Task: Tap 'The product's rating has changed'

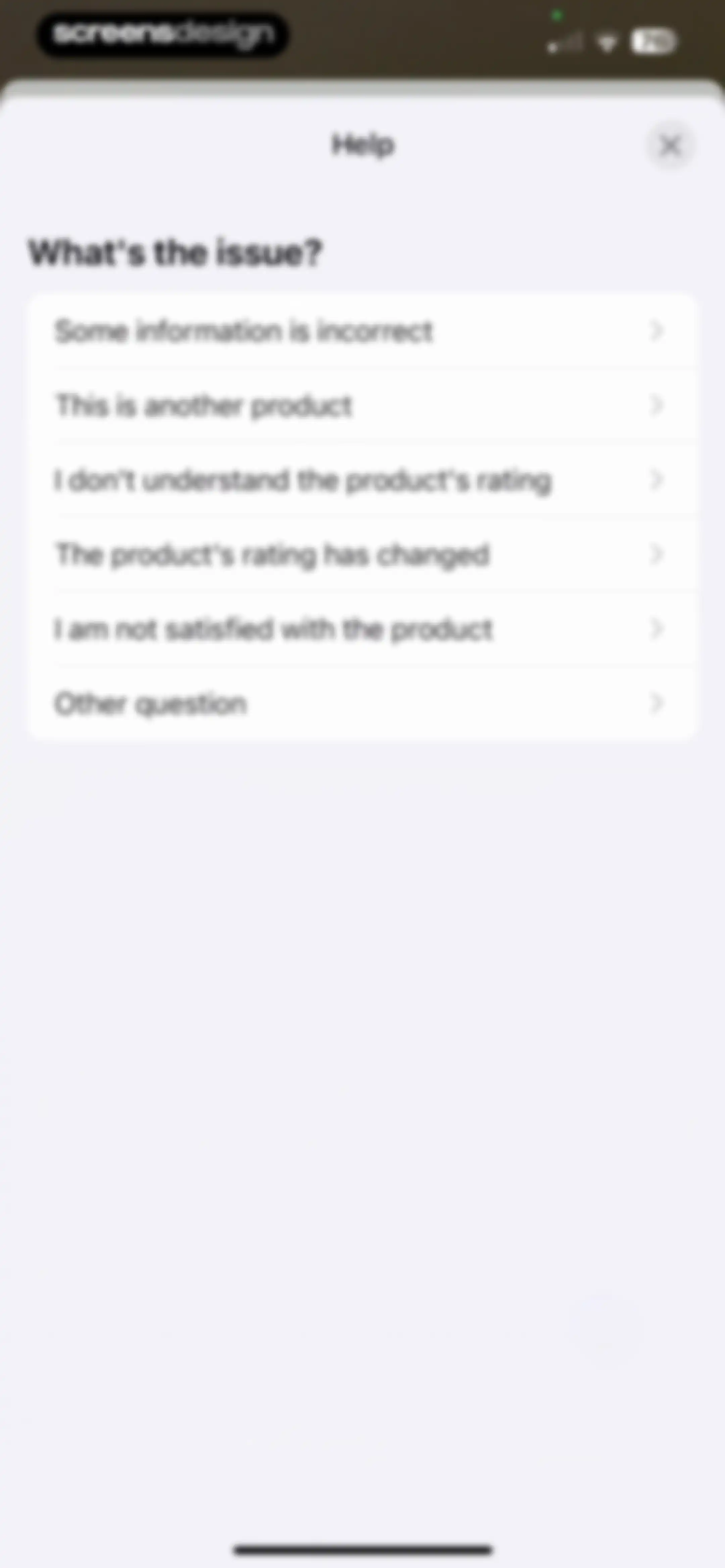Action: tap(362, 555)
